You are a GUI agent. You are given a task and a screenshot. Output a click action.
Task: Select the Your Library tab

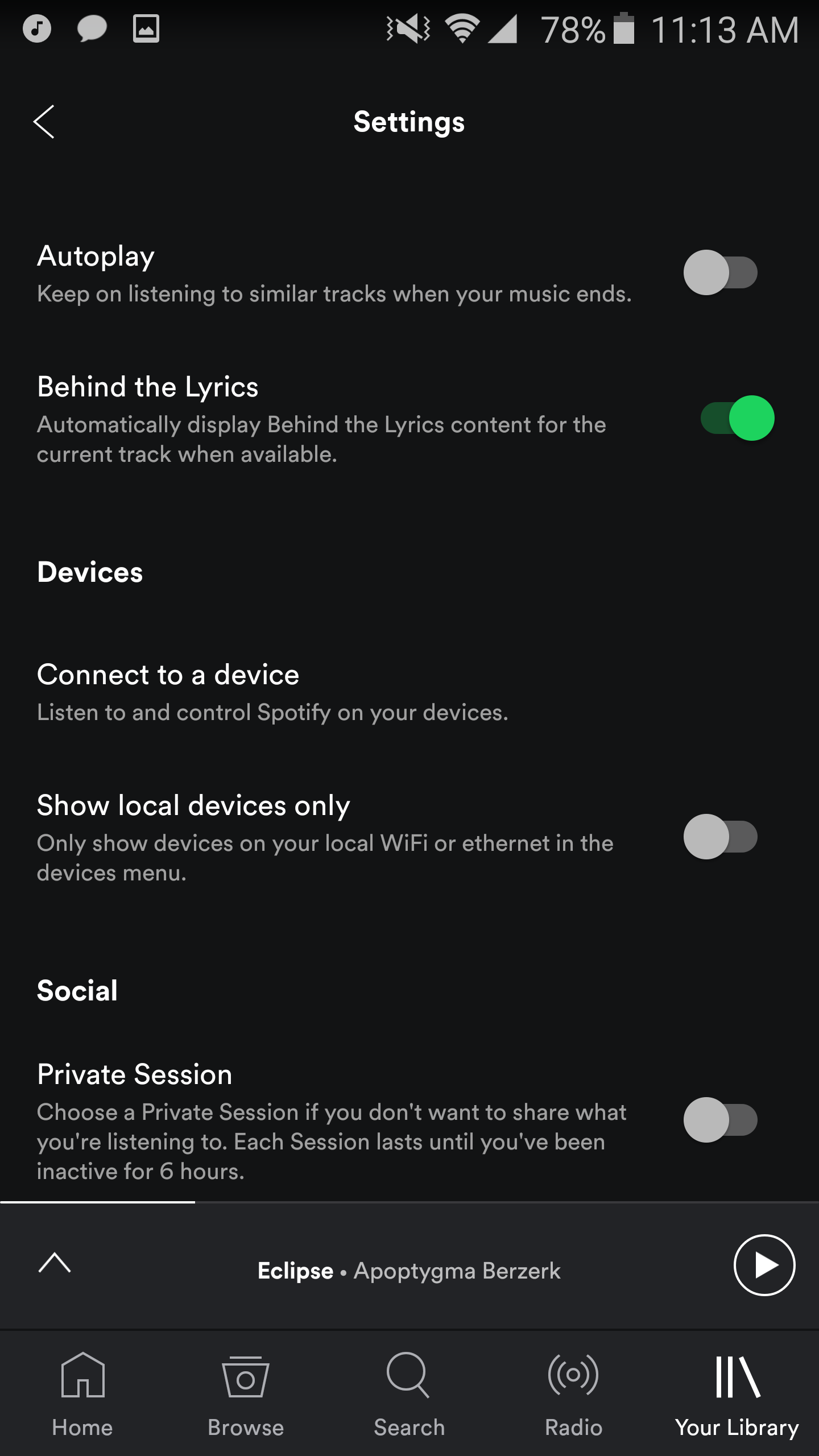tap(737, 1393)
